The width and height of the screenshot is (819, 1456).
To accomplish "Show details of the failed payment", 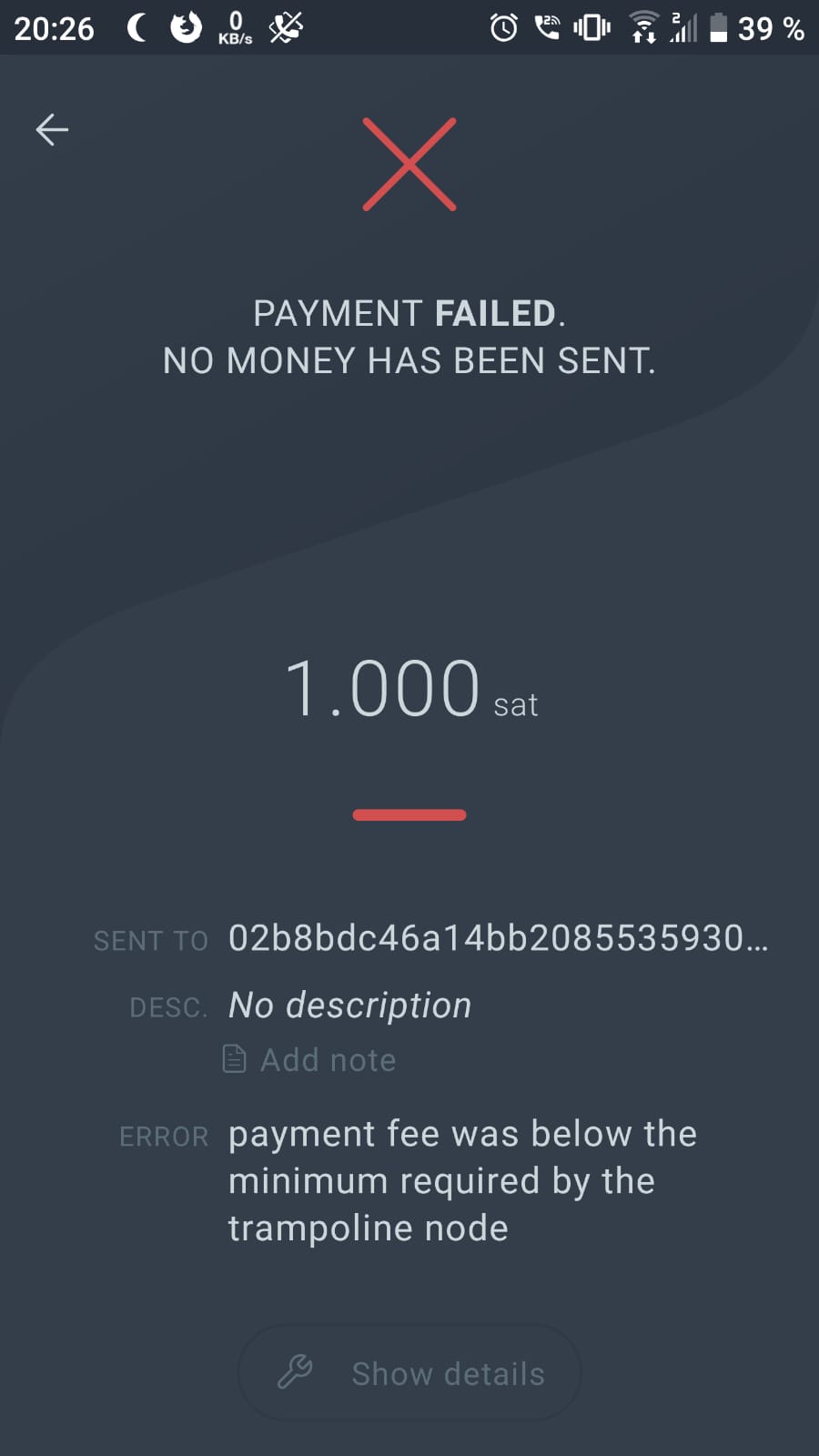I will tap(409, 1373).
